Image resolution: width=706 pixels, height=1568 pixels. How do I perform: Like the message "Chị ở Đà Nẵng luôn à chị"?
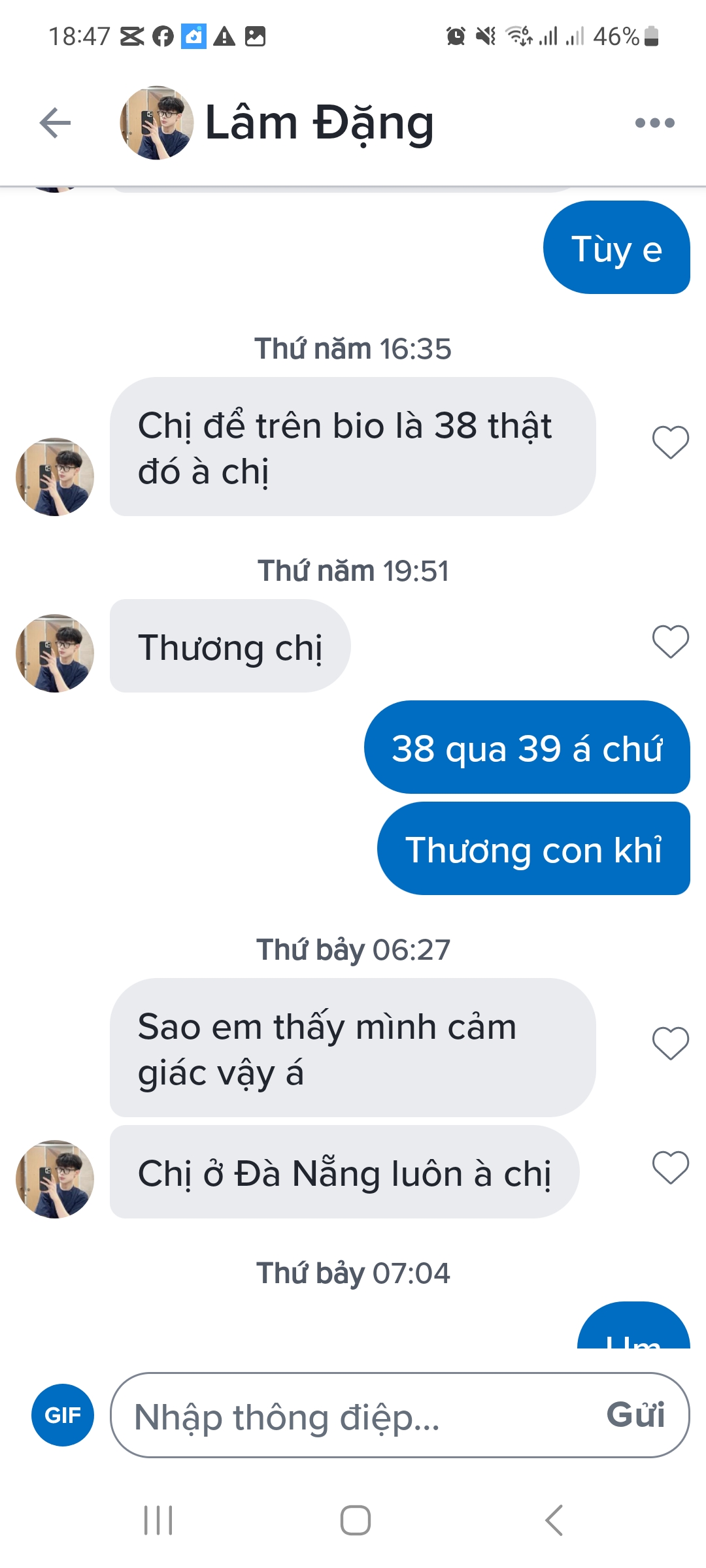(671, 1168)
